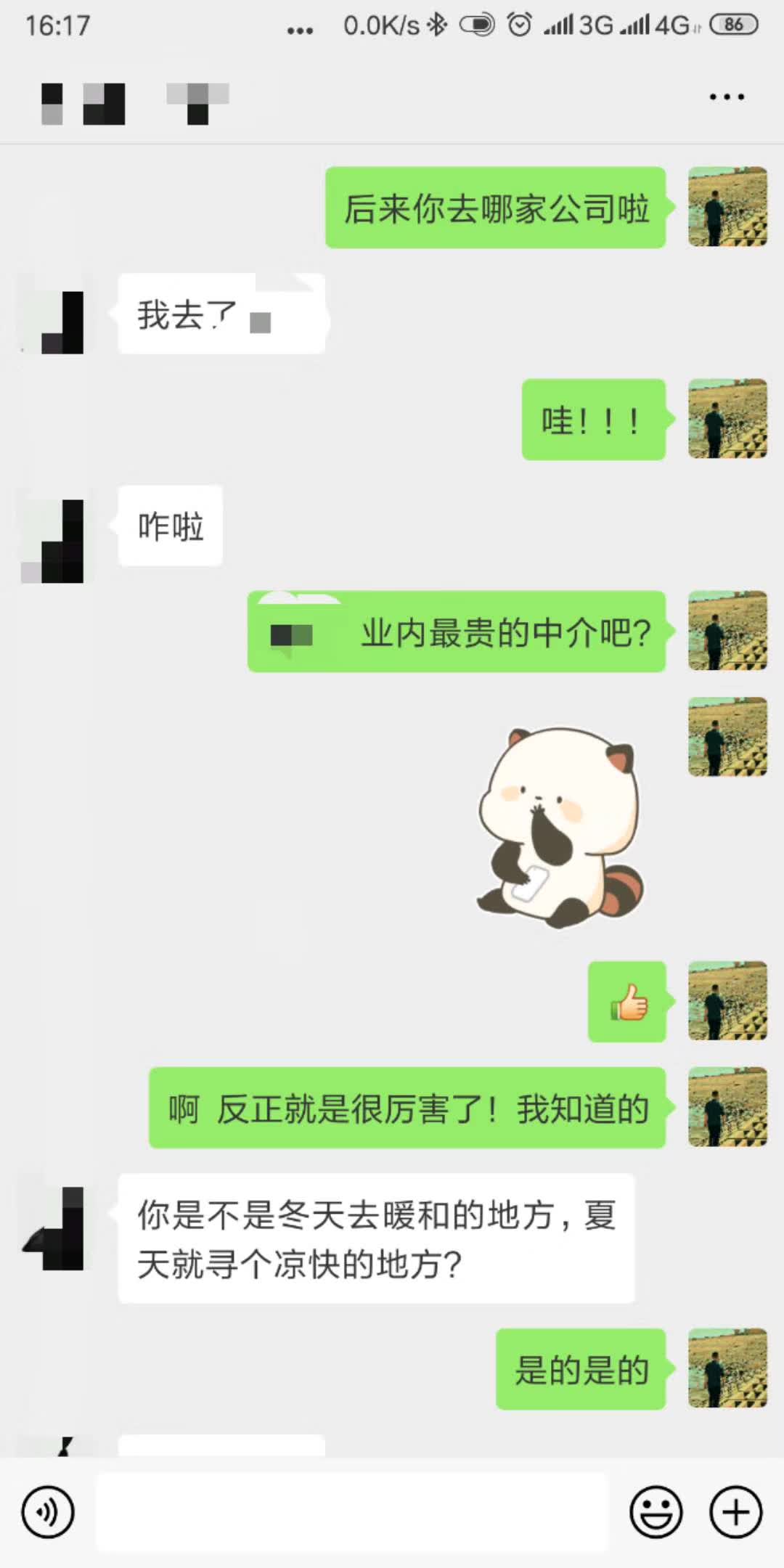Screen dimensions: 784x1568
Task: Open the emoji sticker panel
Action: [x=656, y=1513]
